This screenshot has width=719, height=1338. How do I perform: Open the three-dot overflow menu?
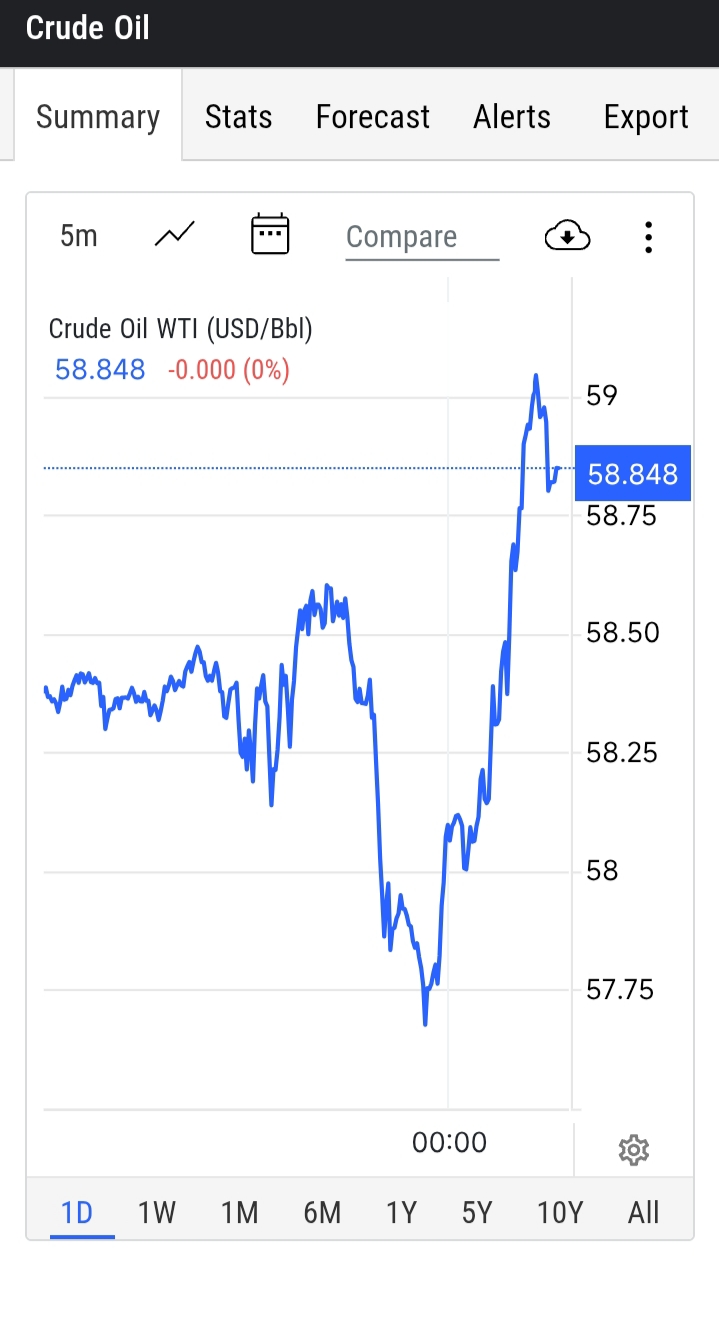coord(648,237)
